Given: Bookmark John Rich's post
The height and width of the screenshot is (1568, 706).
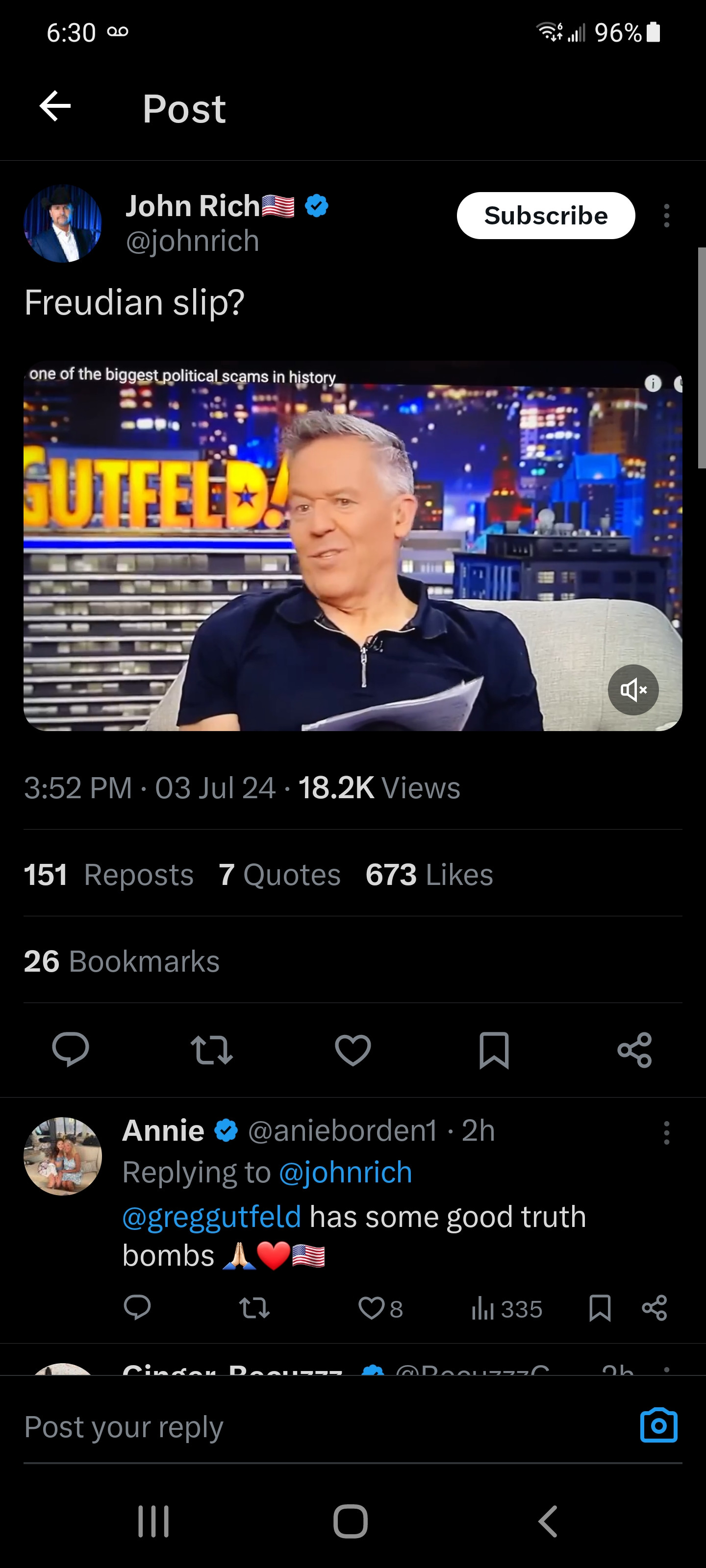Looking at the screenshot, I should (493, 1050).
